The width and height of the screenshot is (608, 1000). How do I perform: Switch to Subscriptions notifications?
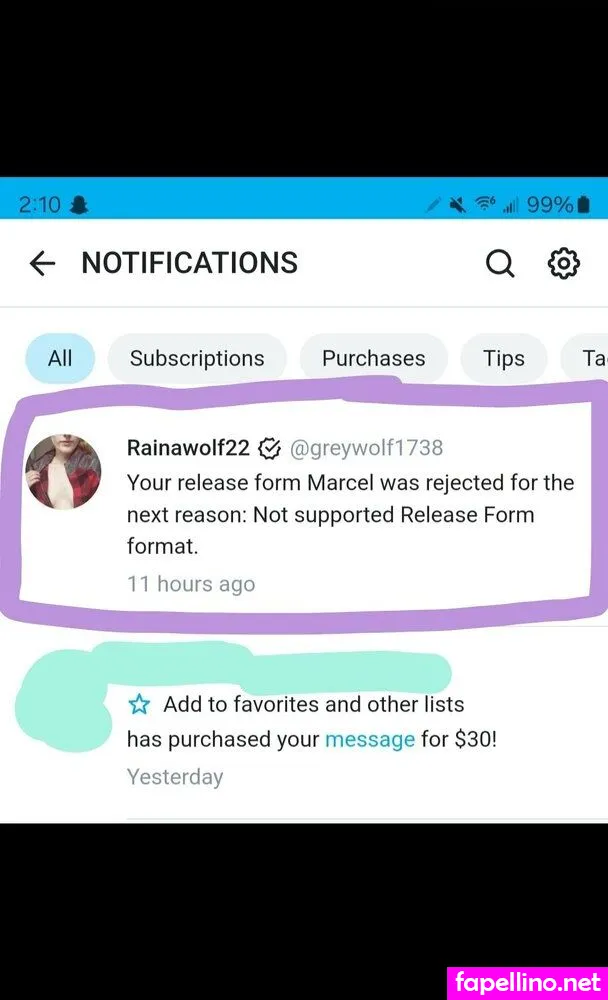197,358
